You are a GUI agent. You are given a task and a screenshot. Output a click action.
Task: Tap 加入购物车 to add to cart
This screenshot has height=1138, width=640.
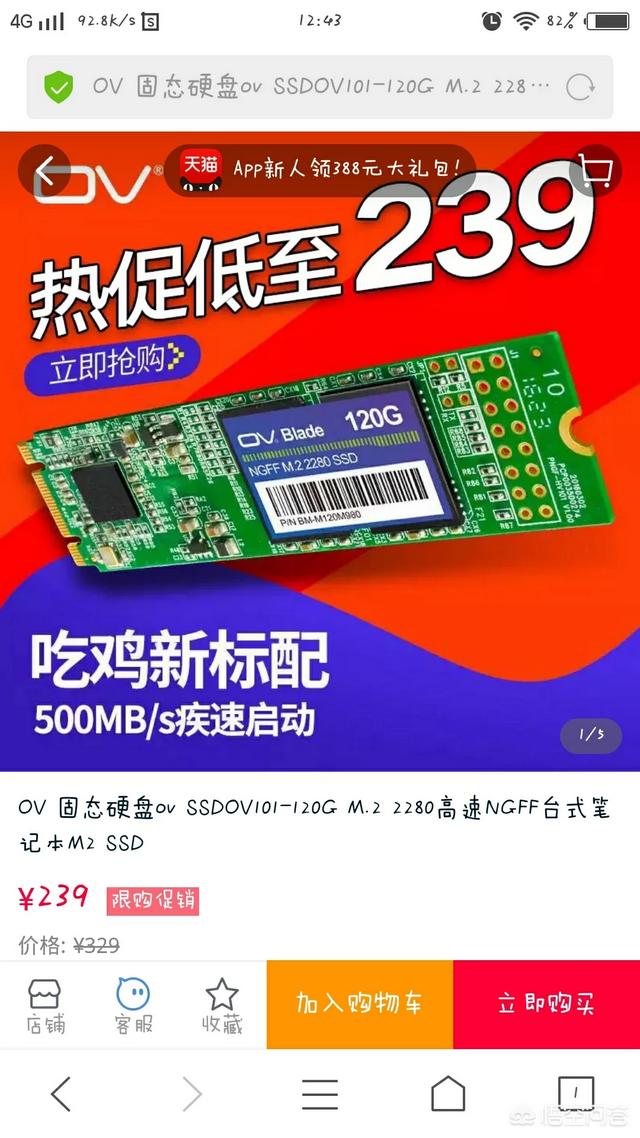pos(360,1004)
